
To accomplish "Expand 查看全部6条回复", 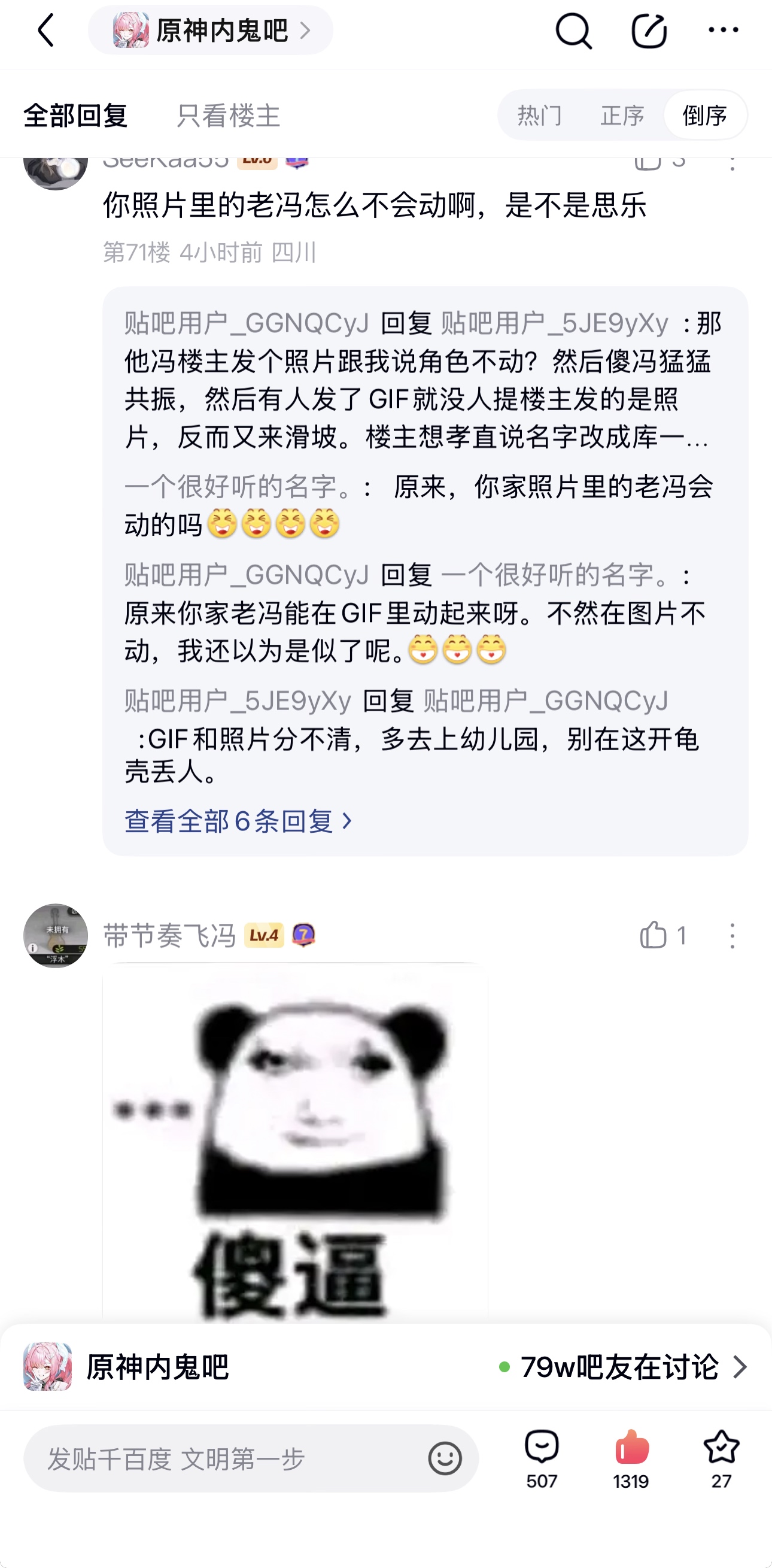I will tap(238, 821).
